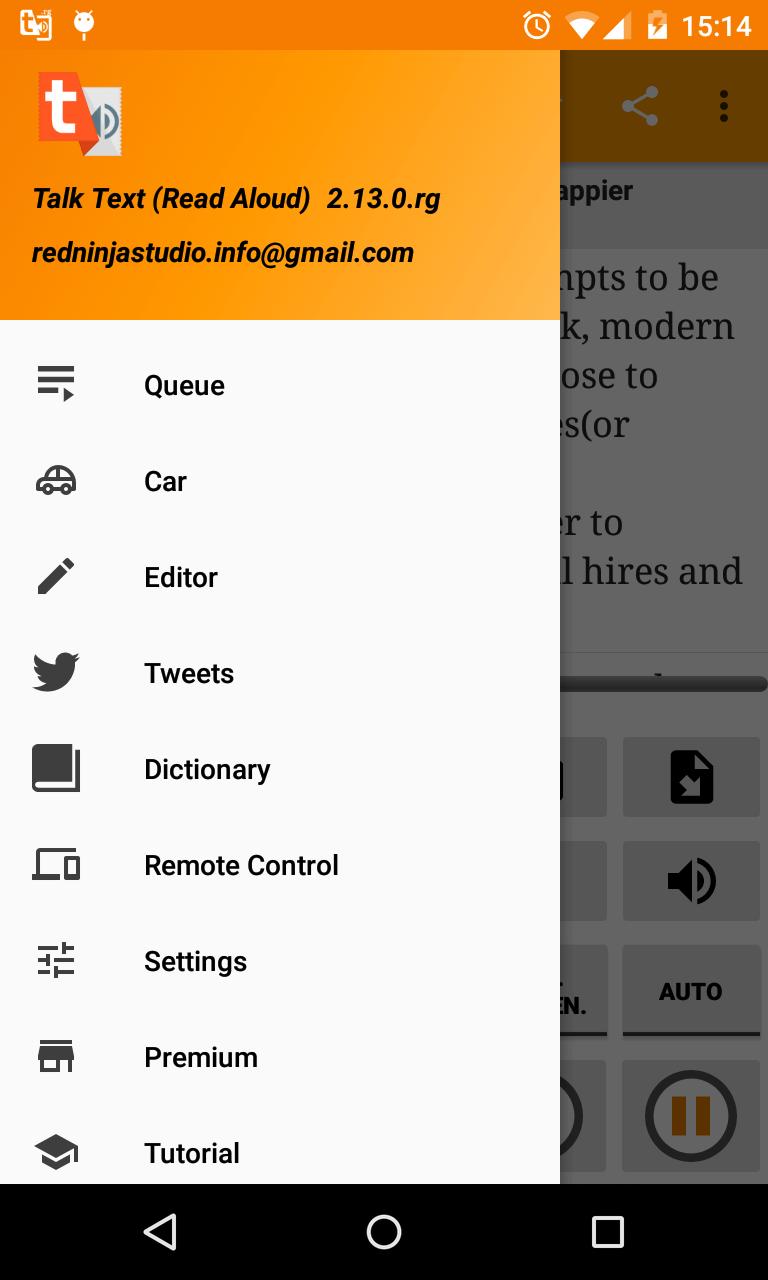
Task: Enable AUTO mode
Action: (x=691, y=991)
